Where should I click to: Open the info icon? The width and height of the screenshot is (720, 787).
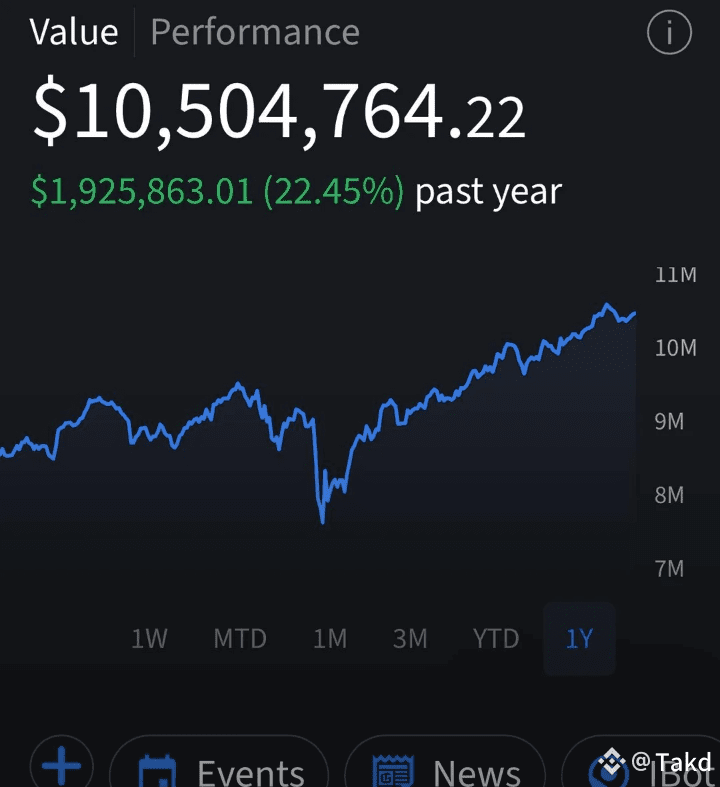pos(669,33)
